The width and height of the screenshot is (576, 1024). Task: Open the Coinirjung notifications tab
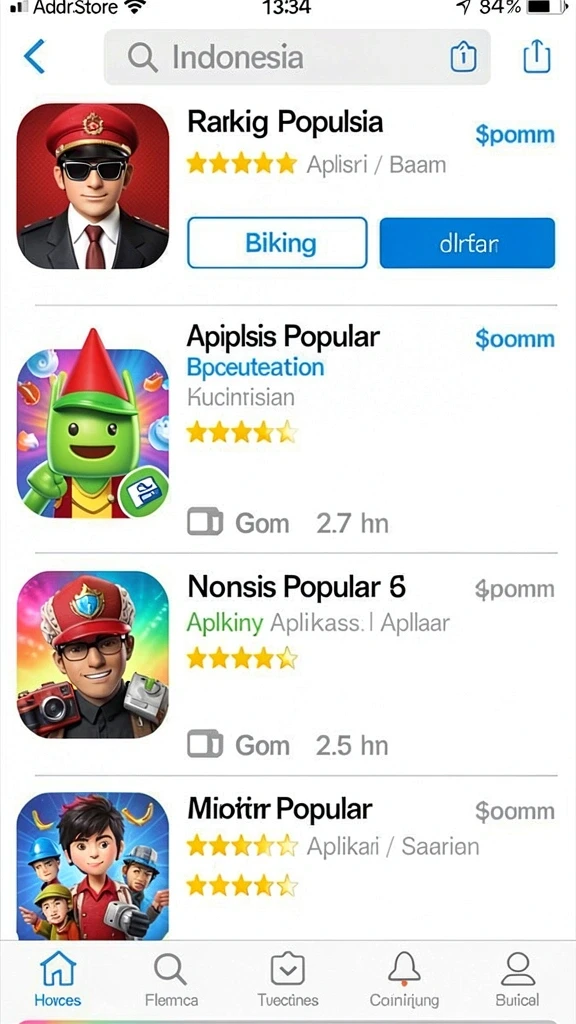(404, 978)
